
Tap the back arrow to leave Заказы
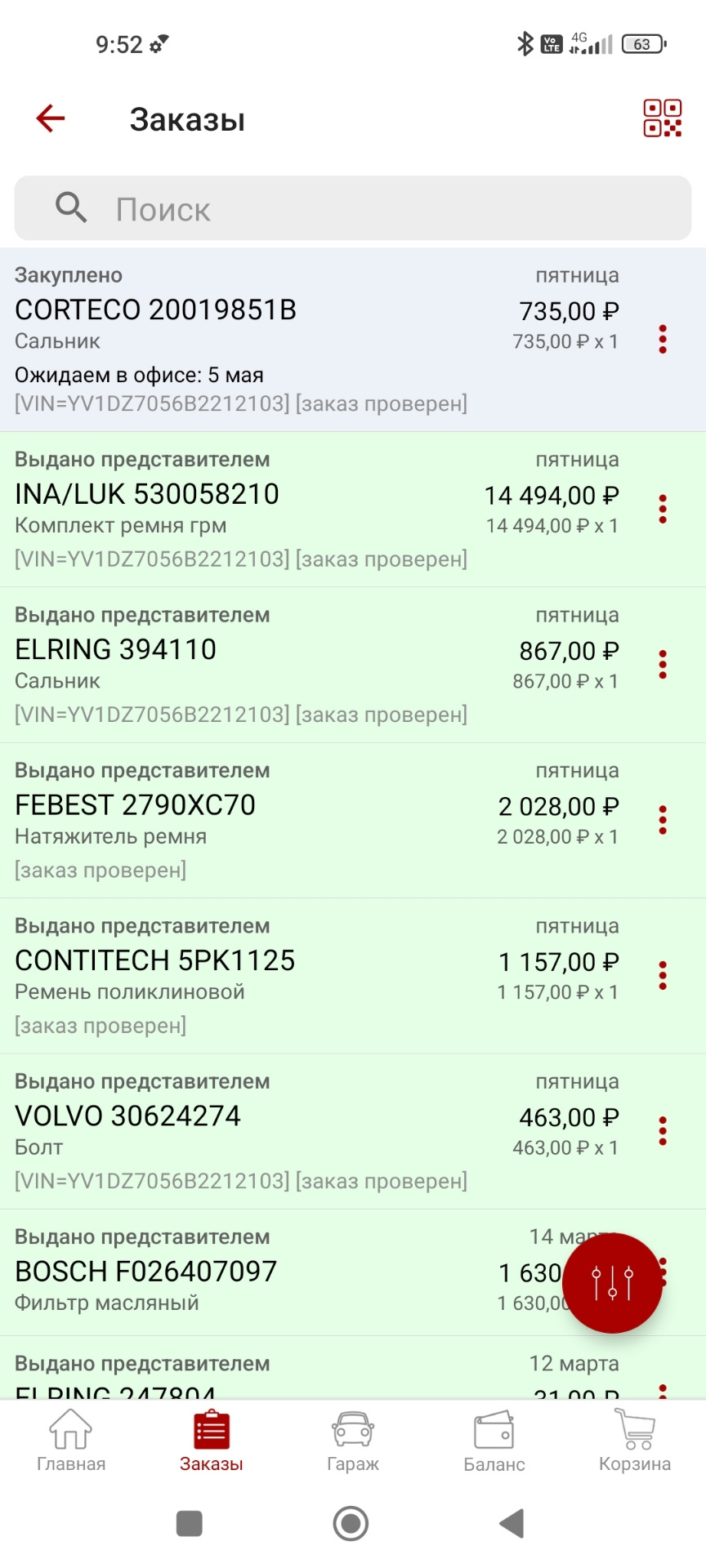[x=50, y=118]
